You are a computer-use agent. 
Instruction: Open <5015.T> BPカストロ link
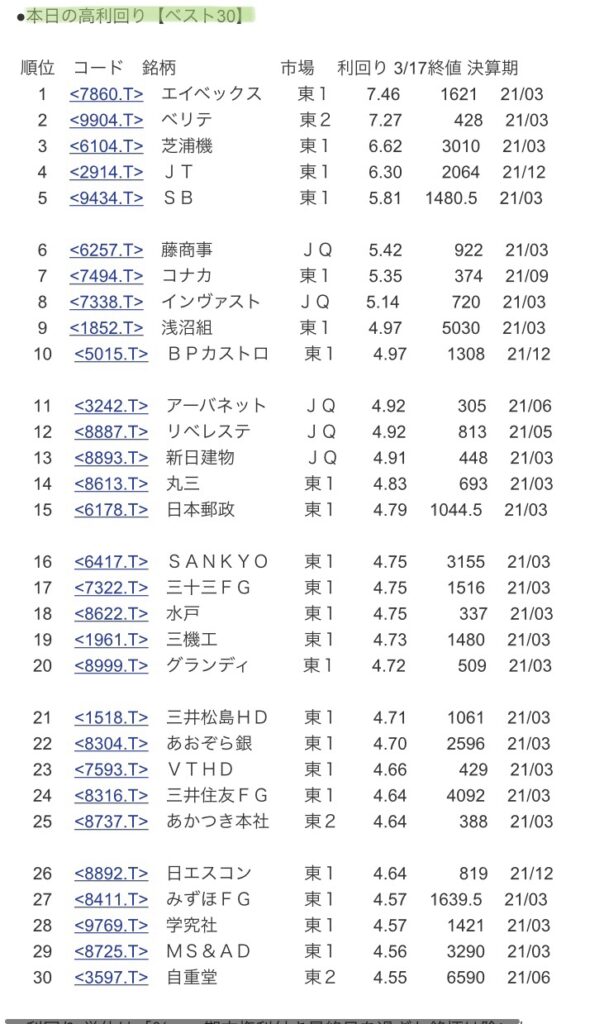tap(111, 354)
